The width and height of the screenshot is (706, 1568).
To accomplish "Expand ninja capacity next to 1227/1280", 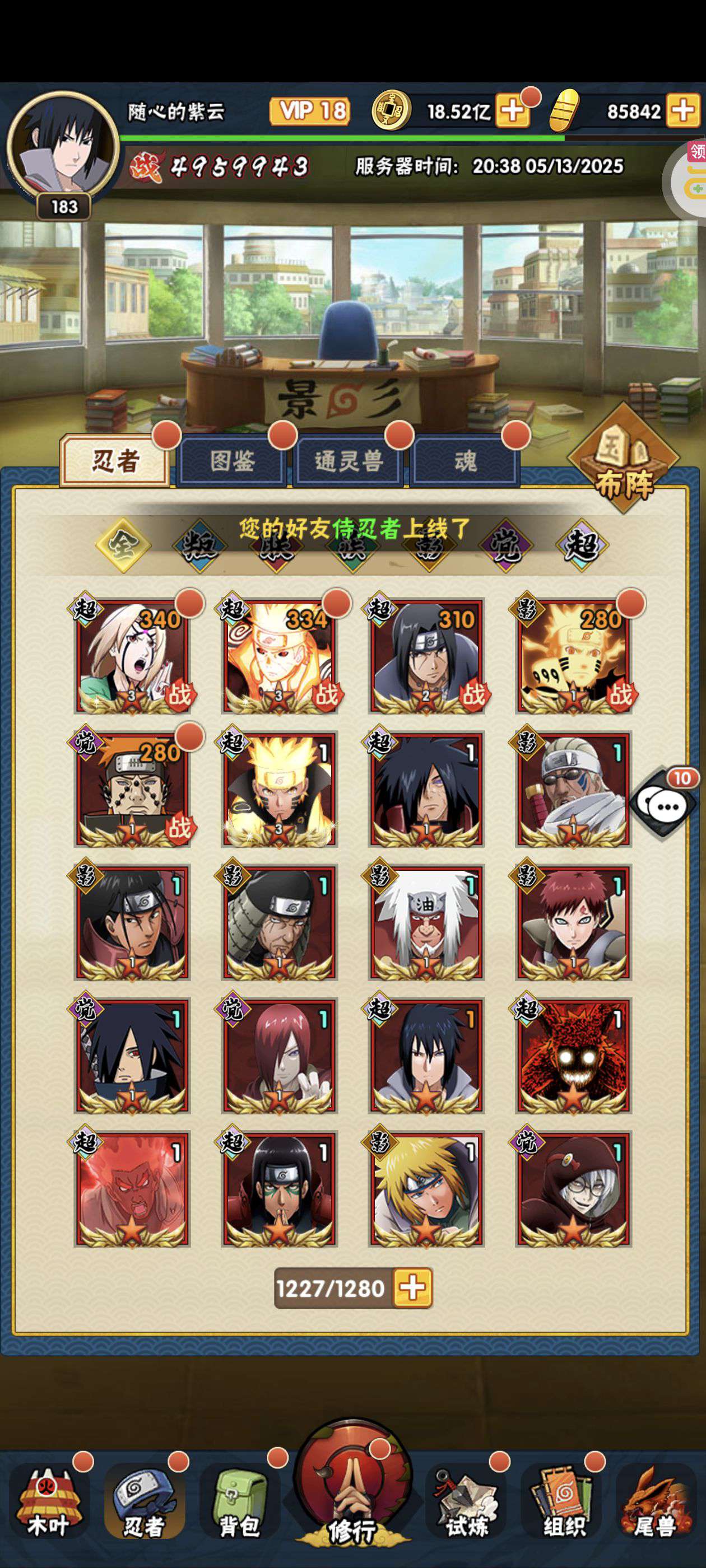I will coord(413,1288).
